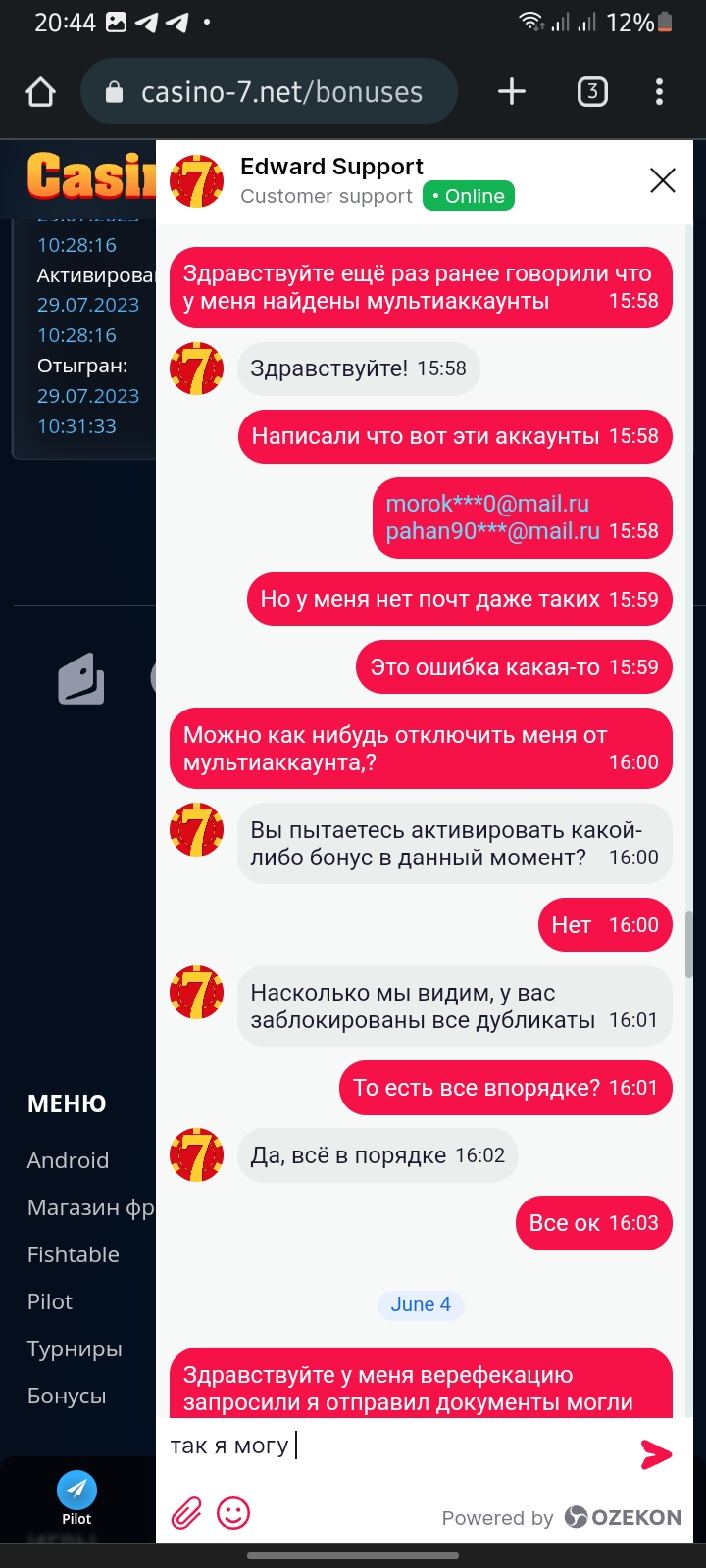Close the Edward Support chat window

663,180
